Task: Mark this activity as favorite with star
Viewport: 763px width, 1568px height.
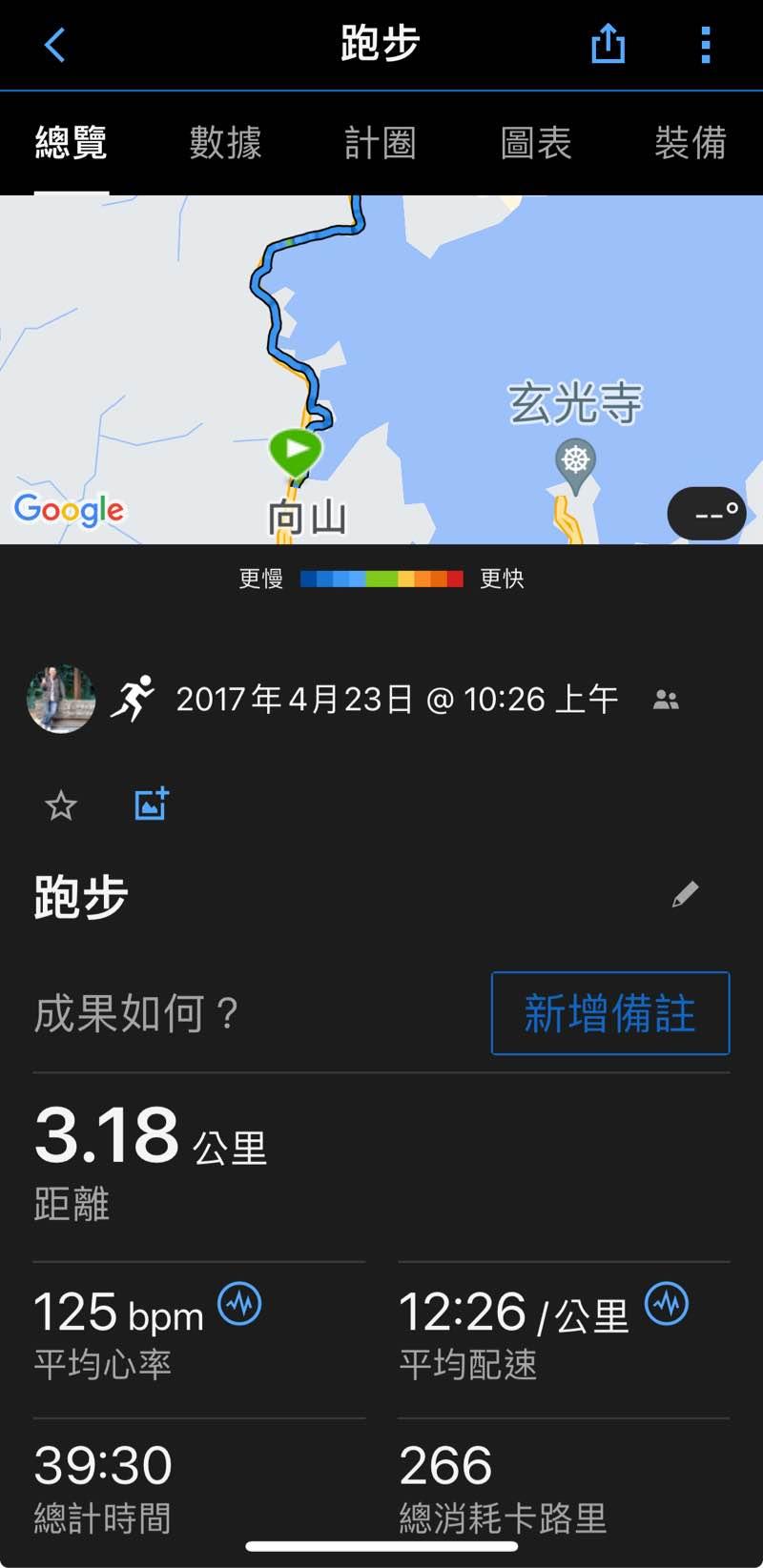Action: pos(61,806)
